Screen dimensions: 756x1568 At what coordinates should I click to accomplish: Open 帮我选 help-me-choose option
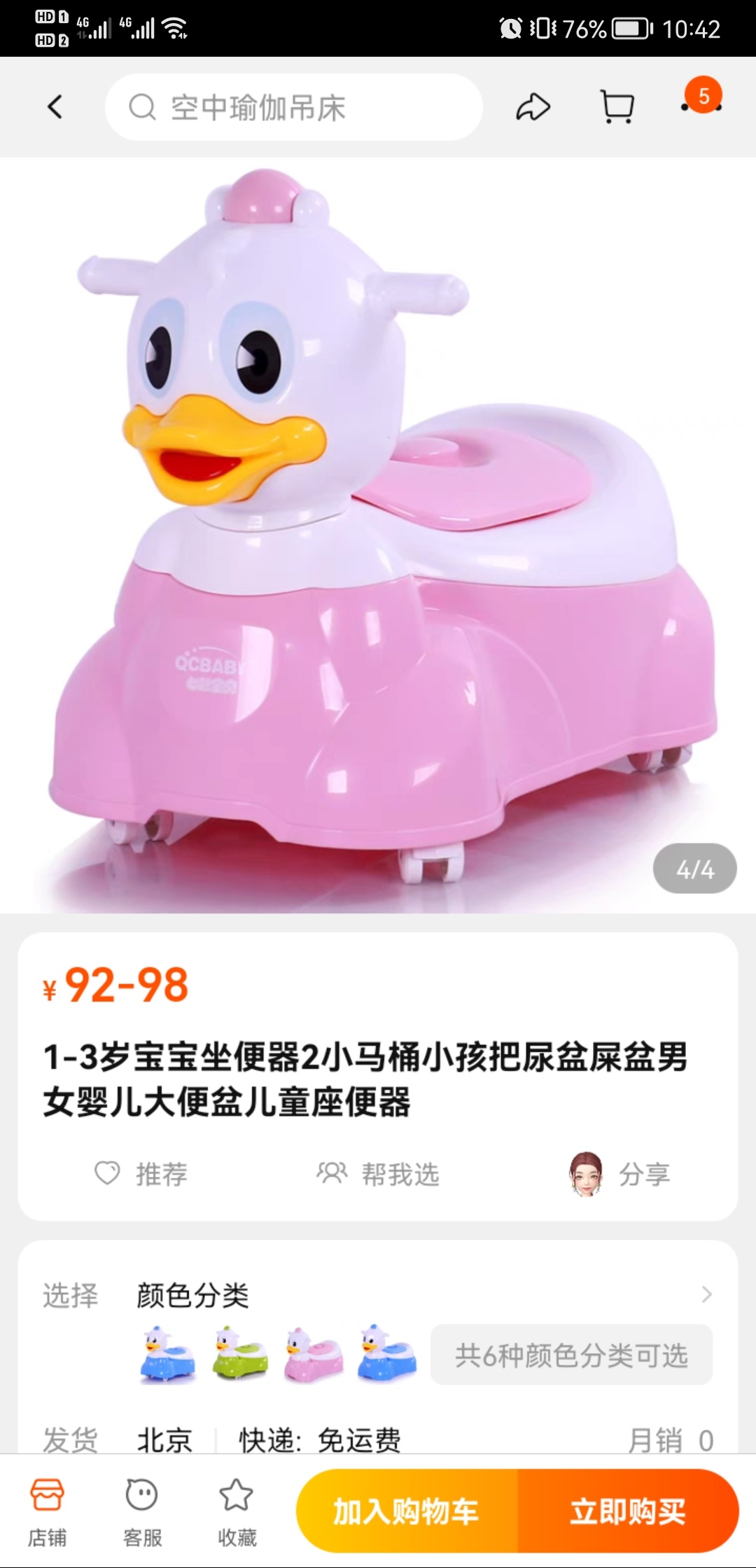[378, 1174]
